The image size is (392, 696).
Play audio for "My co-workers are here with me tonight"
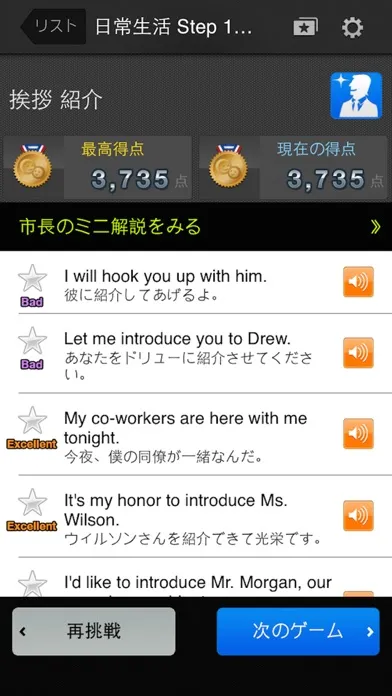pyautogui.click(x=358, y=434)
